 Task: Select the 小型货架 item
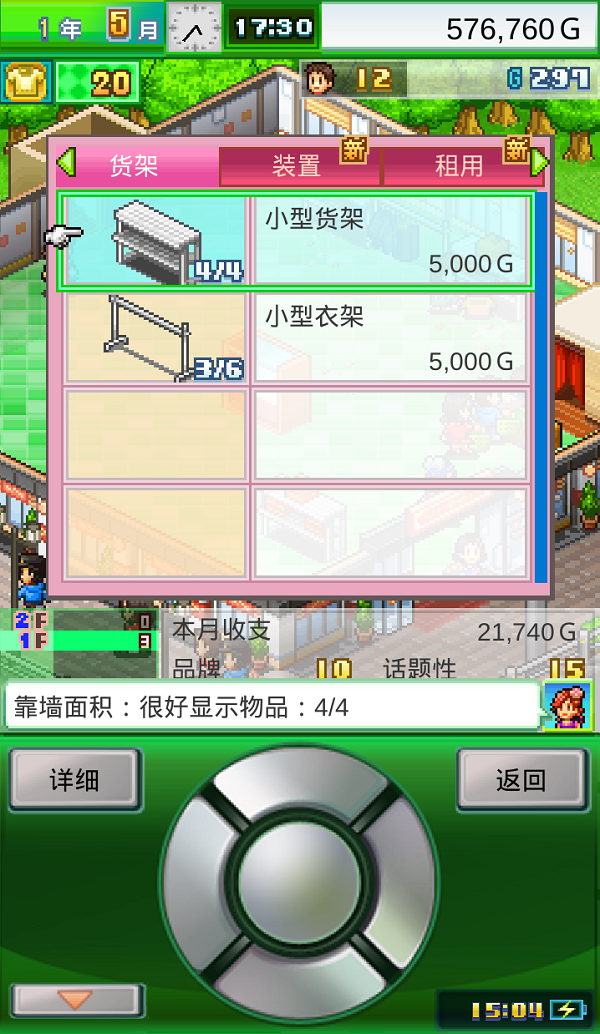(x=296, y=242)
